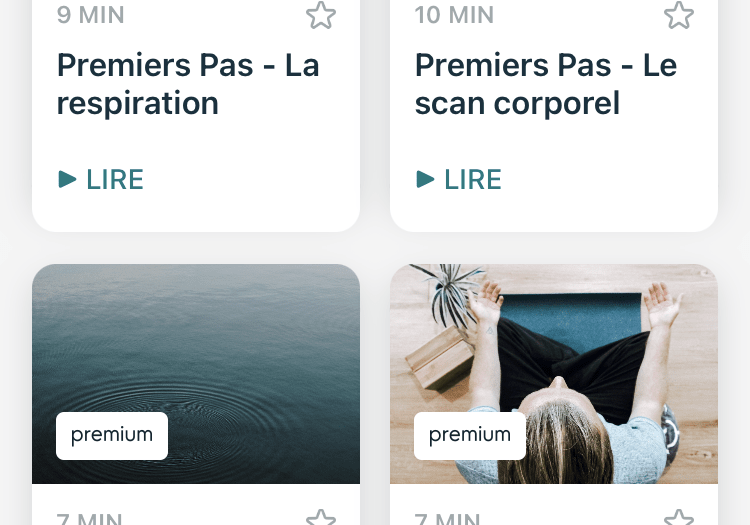Favorite the La respiration session with the star
750x525 pixels.
point(320,15)
